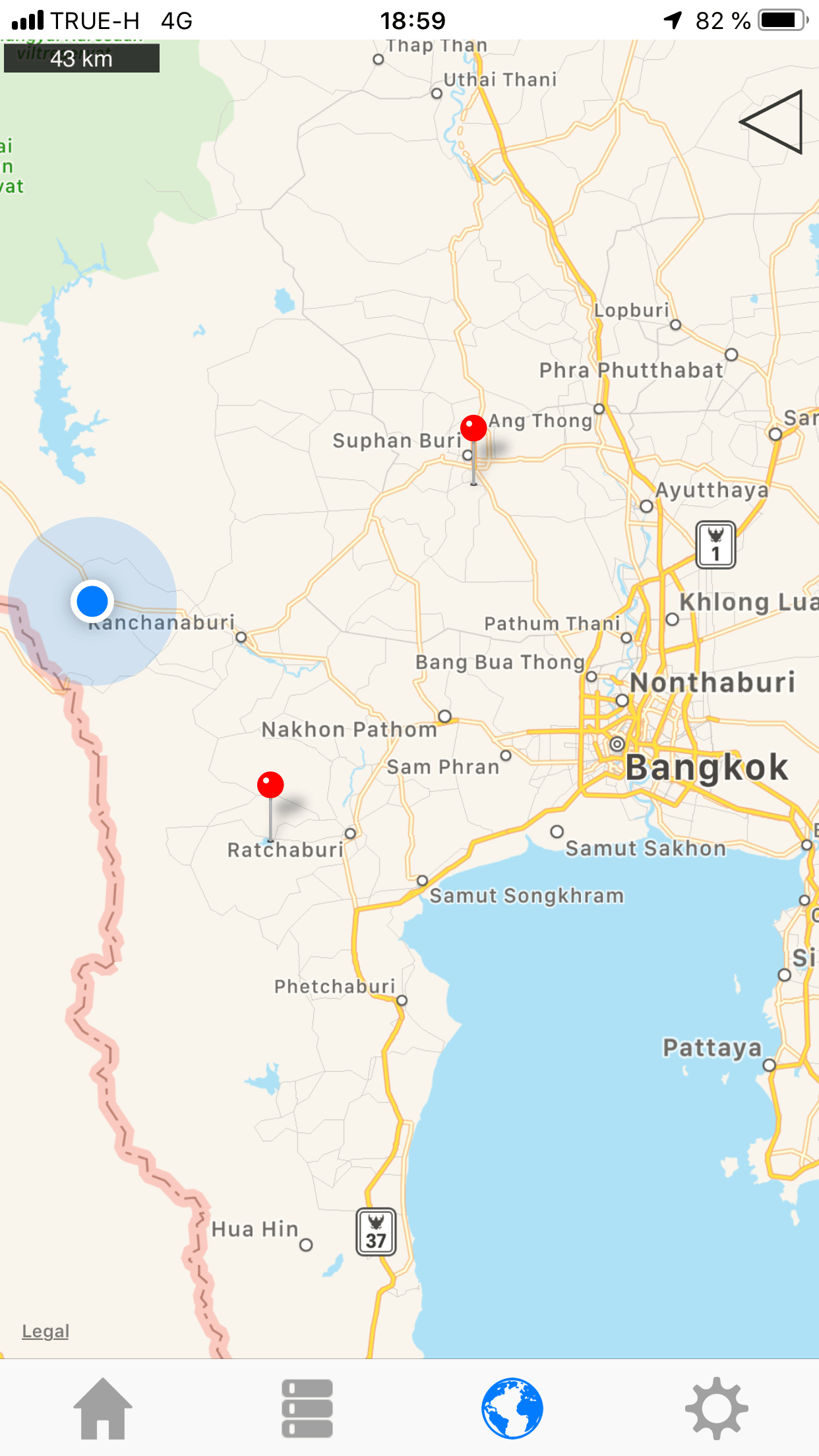Image resolution: width=819 pixels, height=1456 pixels.
Task: Open the settings gear tab
Action: click(x=717, y=1409)
